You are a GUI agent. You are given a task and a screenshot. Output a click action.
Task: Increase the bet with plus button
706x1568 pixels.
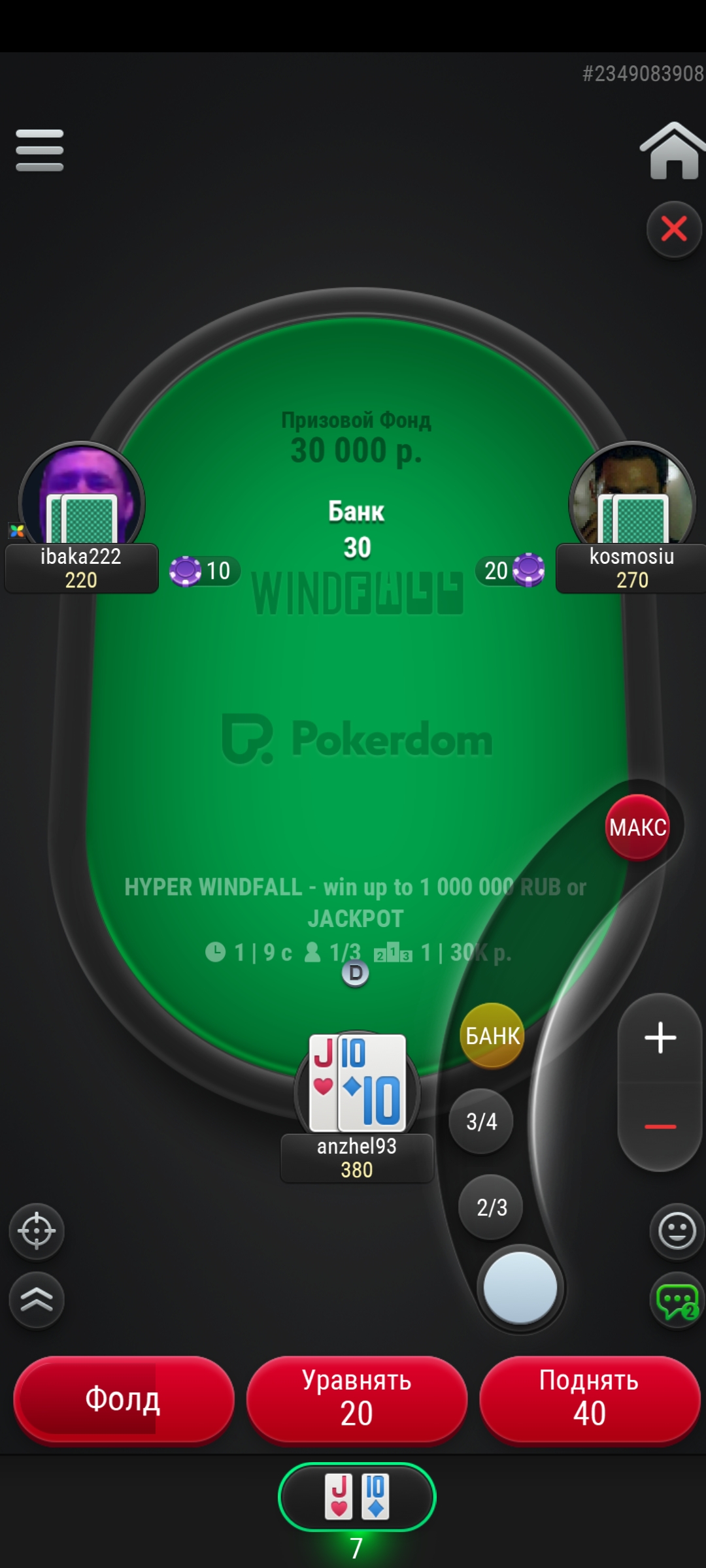pos(660,1037)
